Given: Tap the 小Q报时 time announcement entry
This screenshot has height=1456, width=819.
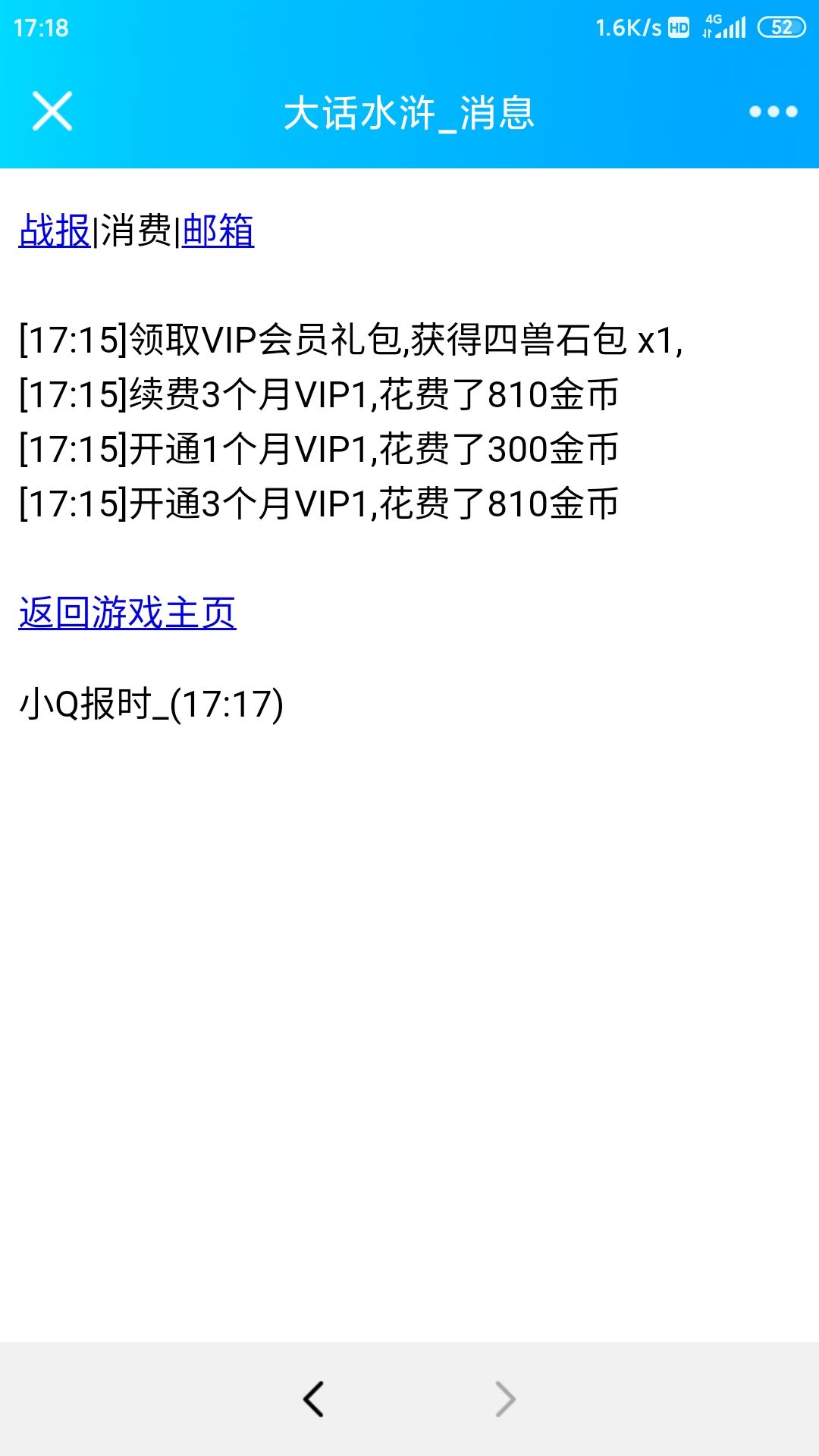Looking at the screenshot, I should click(152, 701).
